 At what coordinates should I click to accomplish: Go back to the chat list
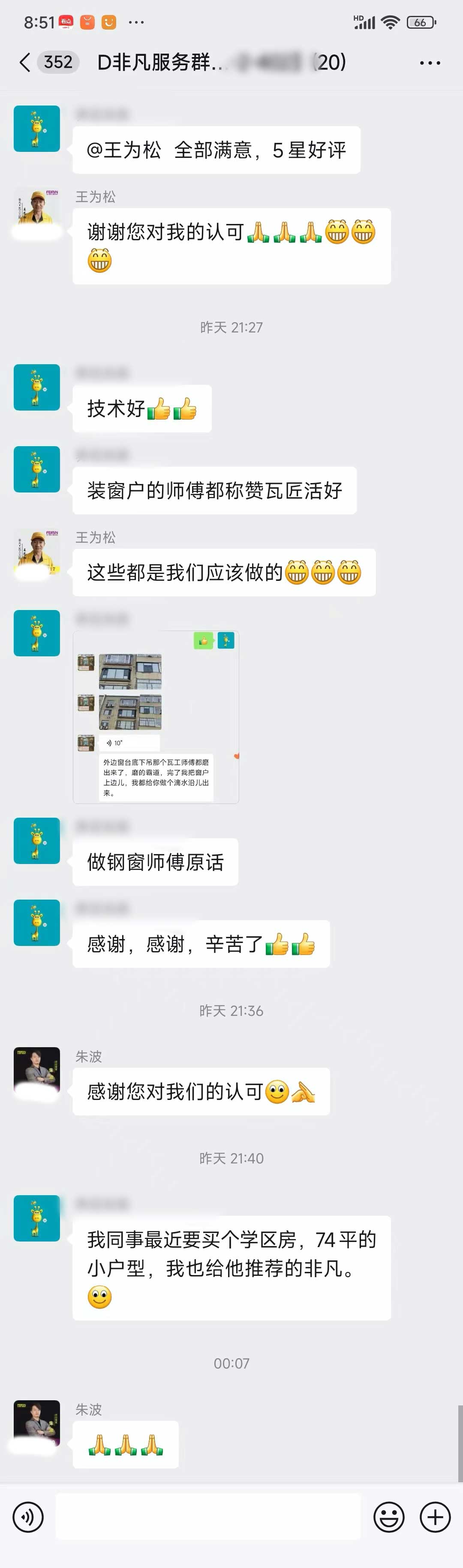[x=25, y=62]
